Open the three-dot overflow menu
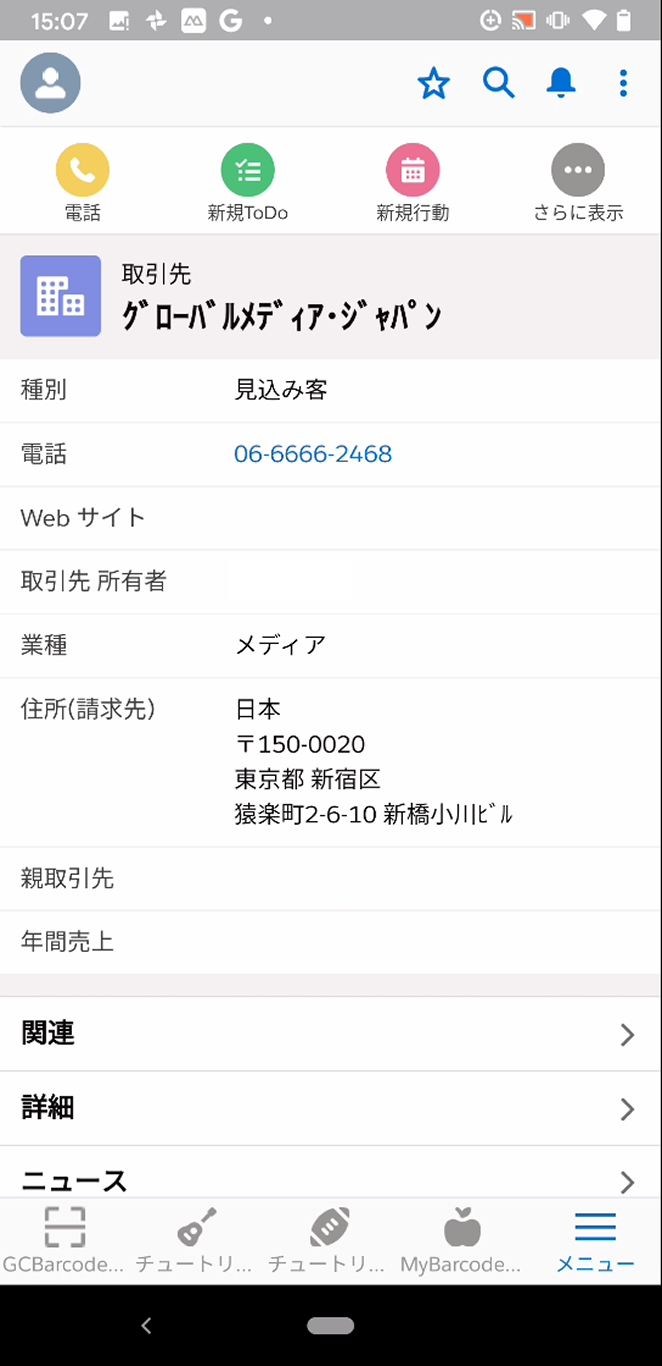662x1366 pixels. [623, 84]
